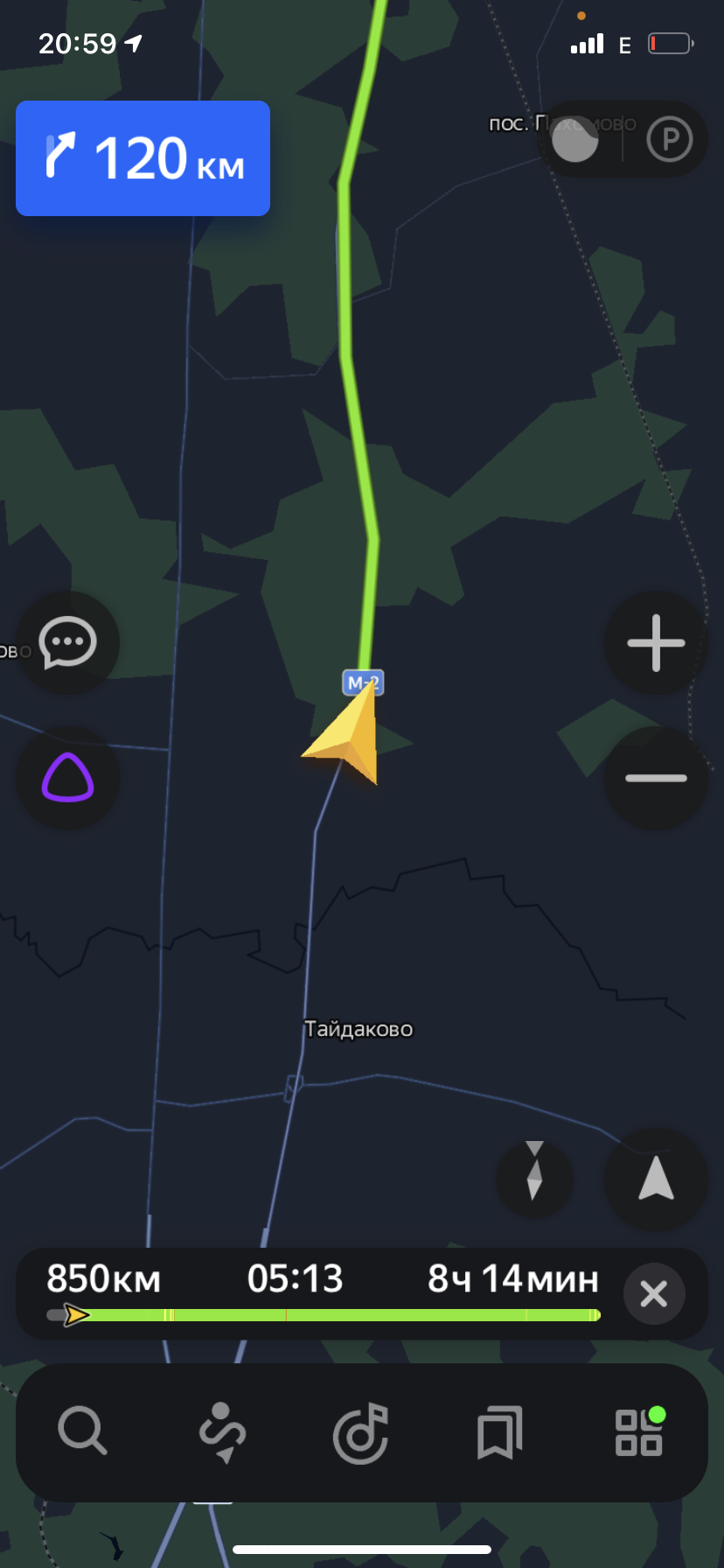Activate the Alice voice assistant
724x1568 pixels.
[x=67, y=778]
